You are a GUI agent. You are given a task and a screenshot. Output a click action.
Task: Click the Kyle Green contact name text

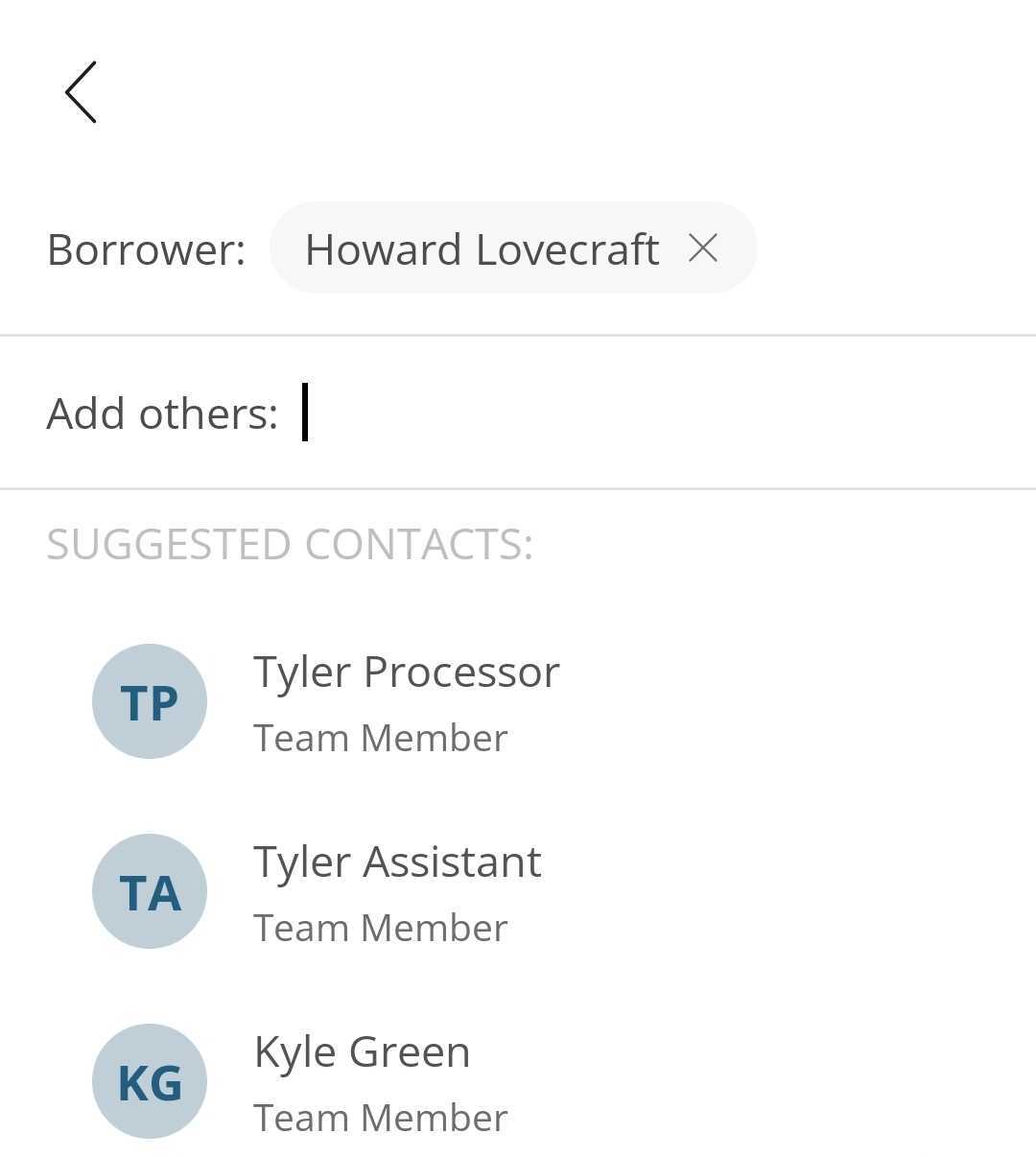[x=362, y=1051]
